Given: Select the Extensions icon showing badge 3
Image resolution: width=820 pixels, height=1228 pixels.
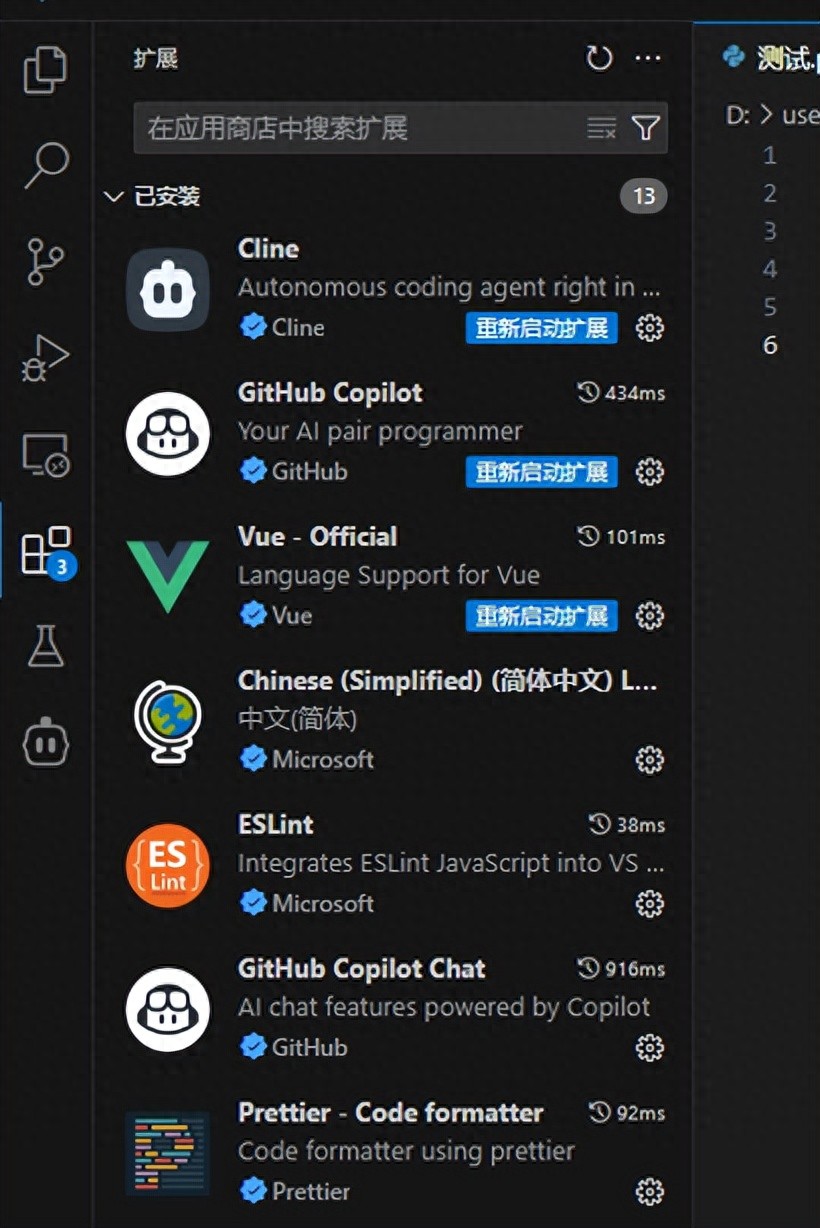Looking at the screenshot, I should [45, 547].
